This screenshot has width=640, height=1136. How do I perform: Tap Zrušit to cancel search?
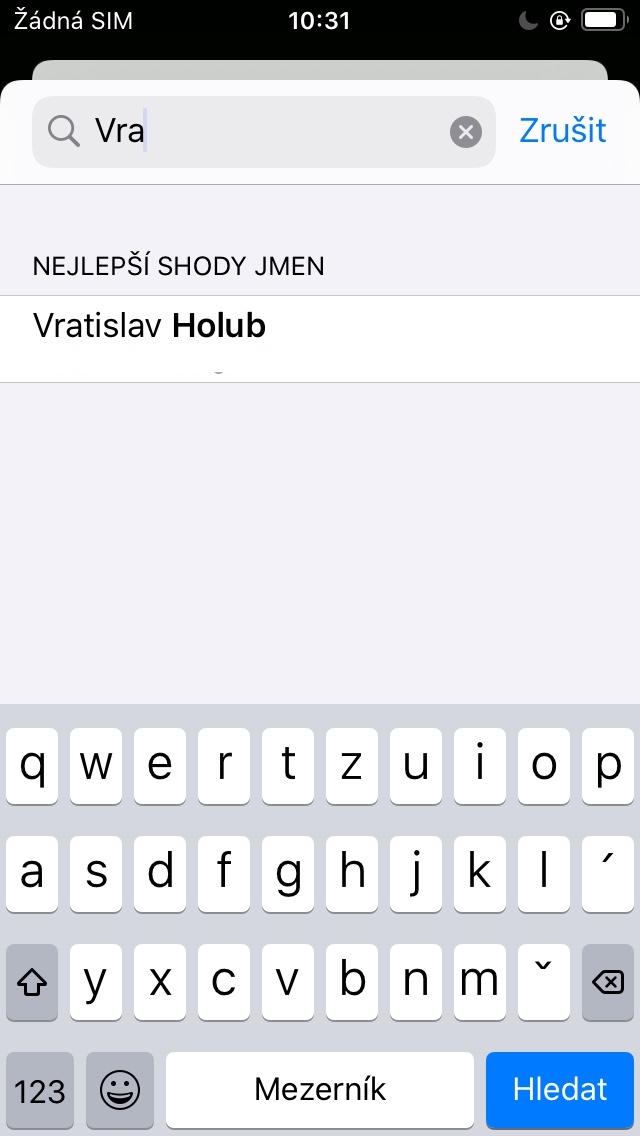(563, 131)
